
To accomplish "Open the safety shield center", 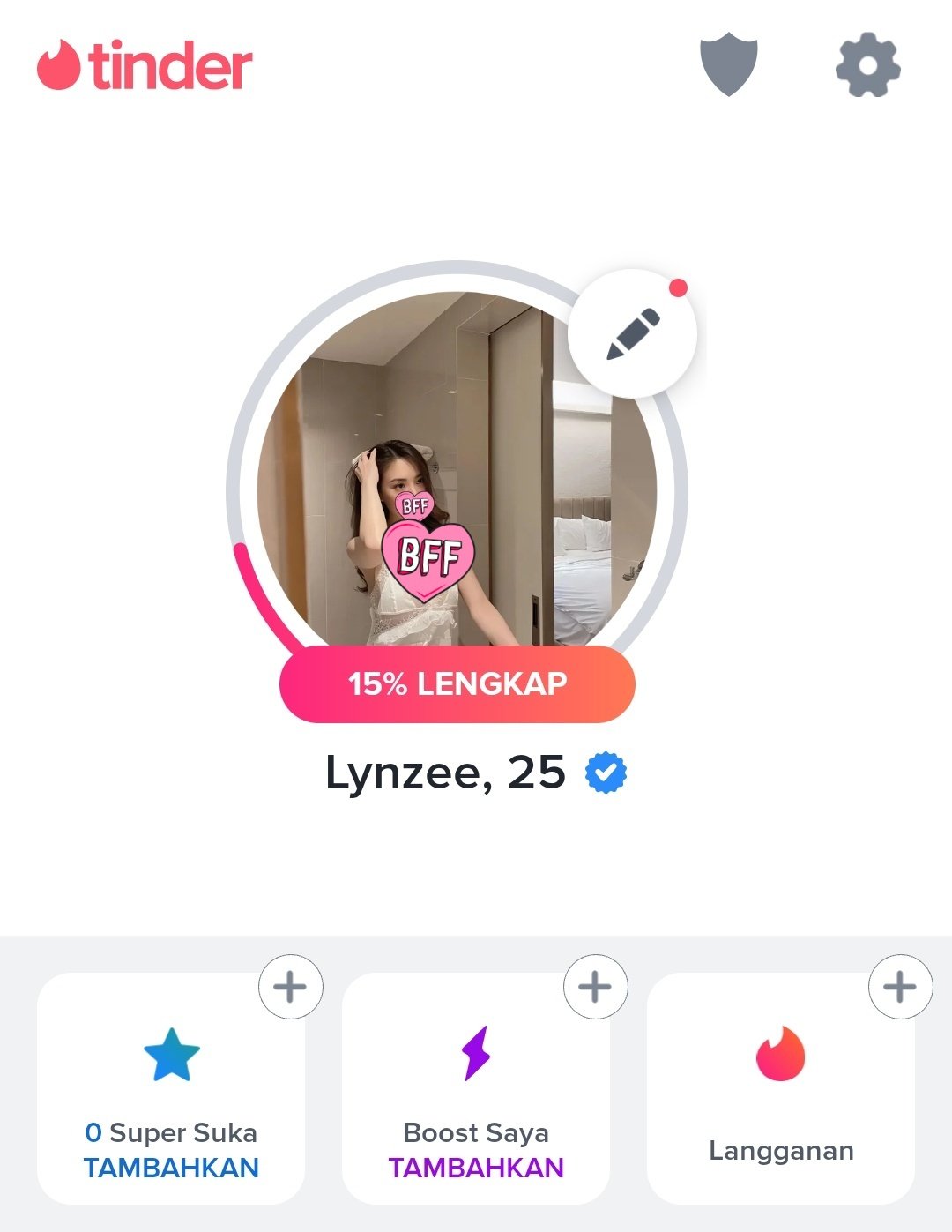I will pyautogui.click(x=728, y=65).
